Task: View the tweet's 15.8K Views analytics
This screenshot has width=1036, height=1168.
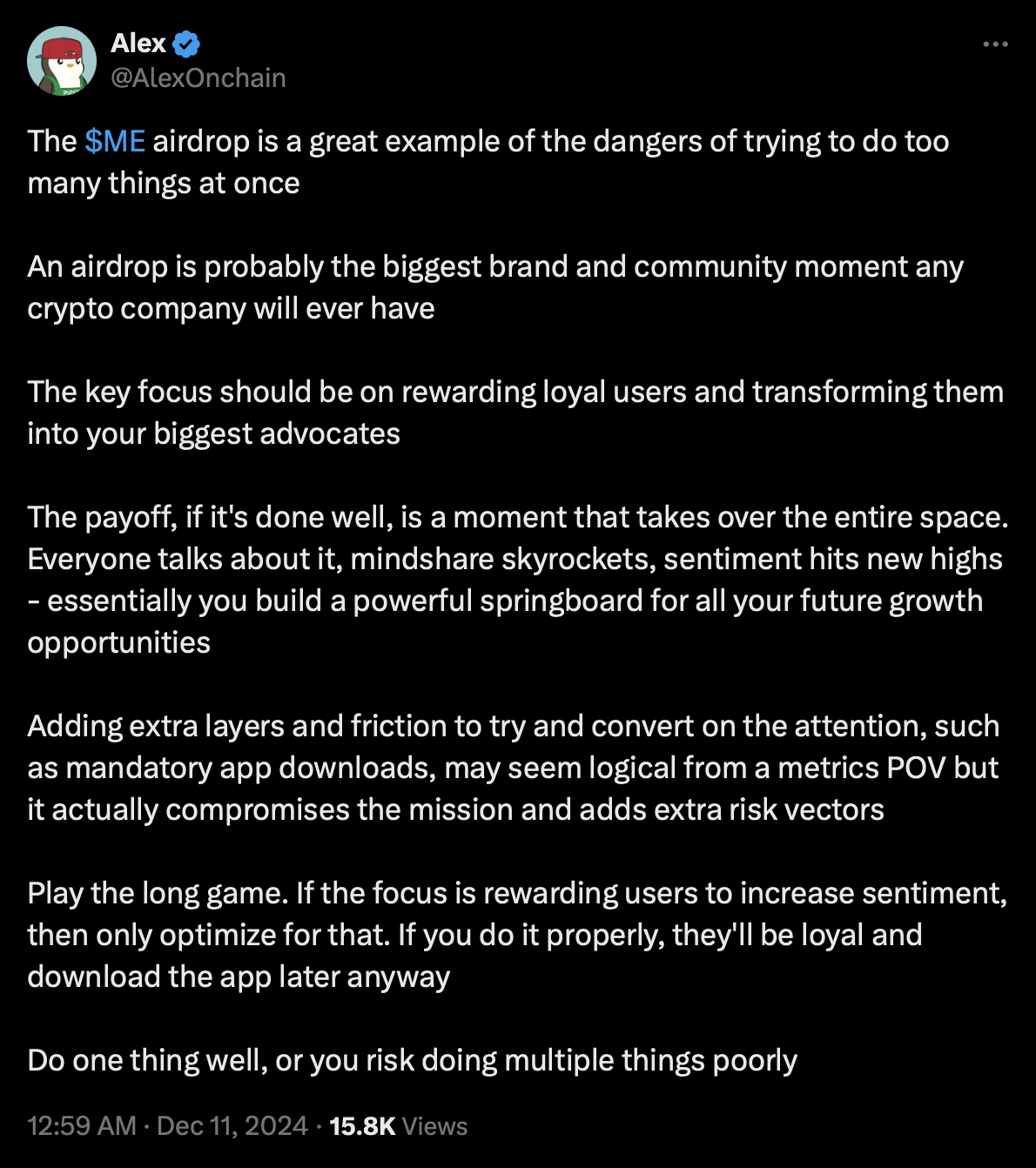Action: 398,1126
